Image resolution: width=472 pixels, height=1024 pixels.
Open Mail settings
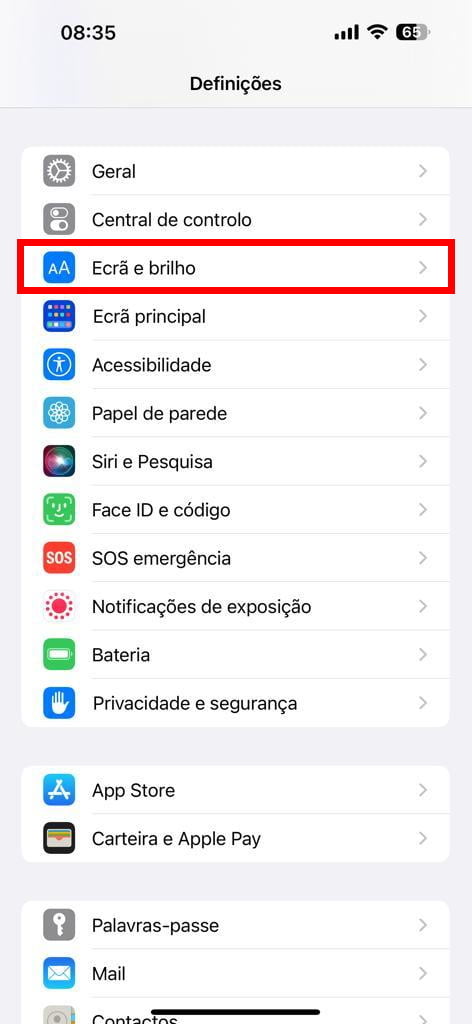236,973
